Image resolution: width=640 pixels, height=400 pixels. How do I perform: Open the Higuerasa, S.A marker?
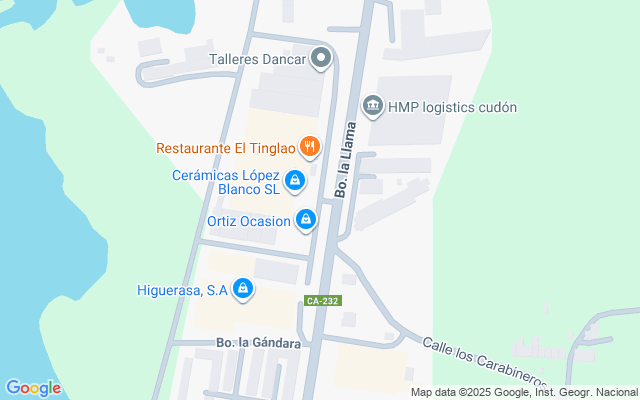(x=243, y=290)
